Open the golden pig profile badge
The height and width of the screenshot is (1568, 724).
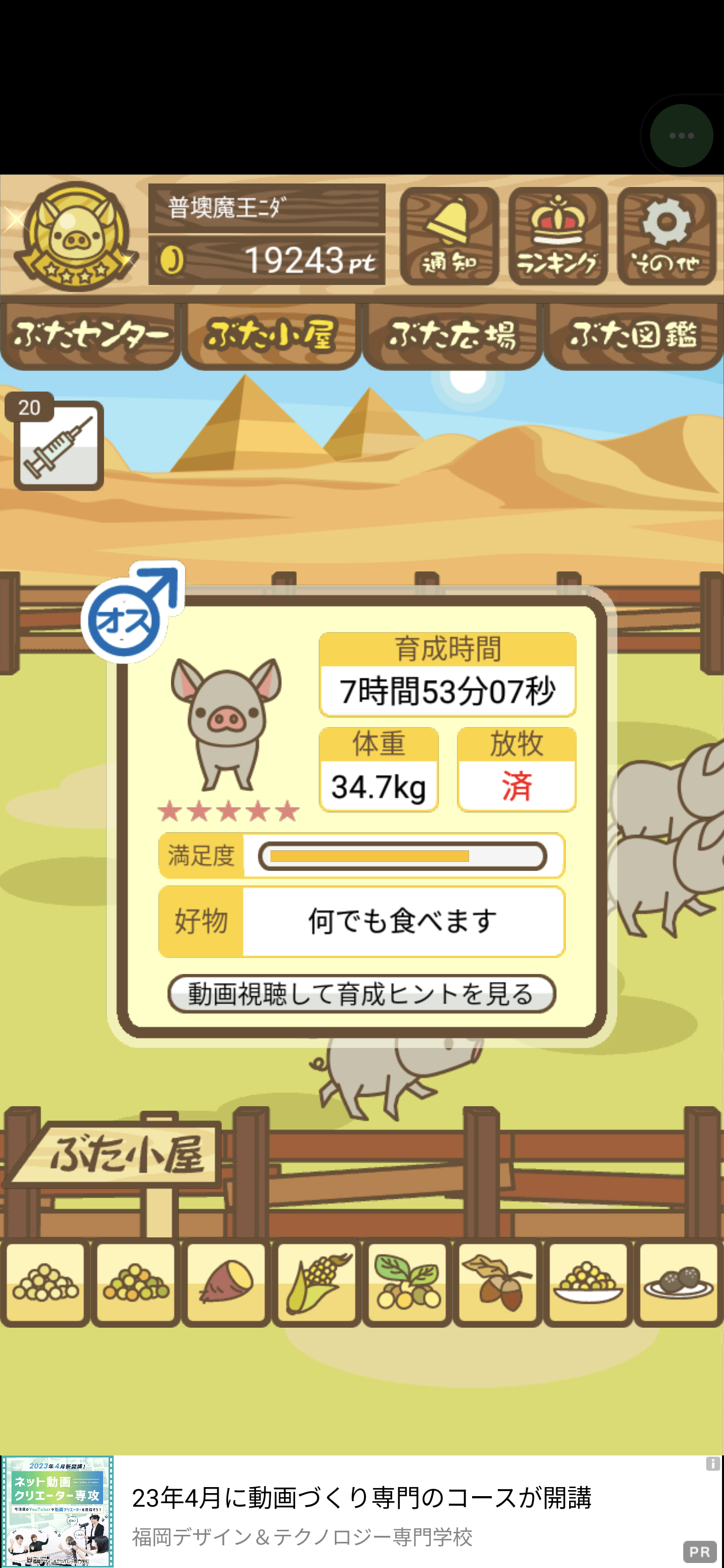tap(75, 236)
